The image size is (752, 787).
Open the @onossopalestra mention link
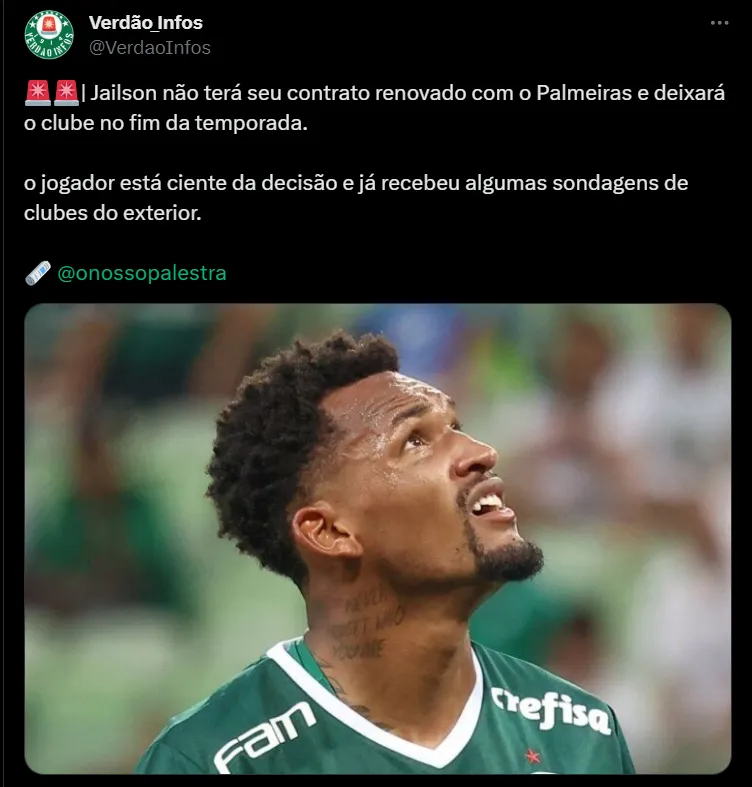tap(142, 273)
